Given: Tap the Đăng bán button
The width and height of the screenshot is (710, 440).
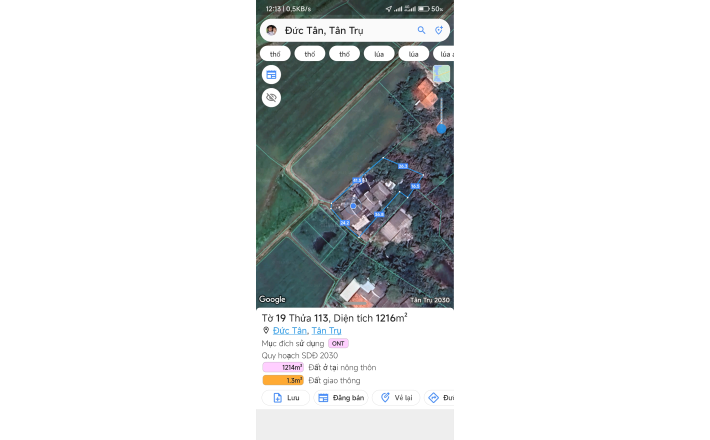Looking at the screenshot, I should pyautogui.click(x=340, y=398).
